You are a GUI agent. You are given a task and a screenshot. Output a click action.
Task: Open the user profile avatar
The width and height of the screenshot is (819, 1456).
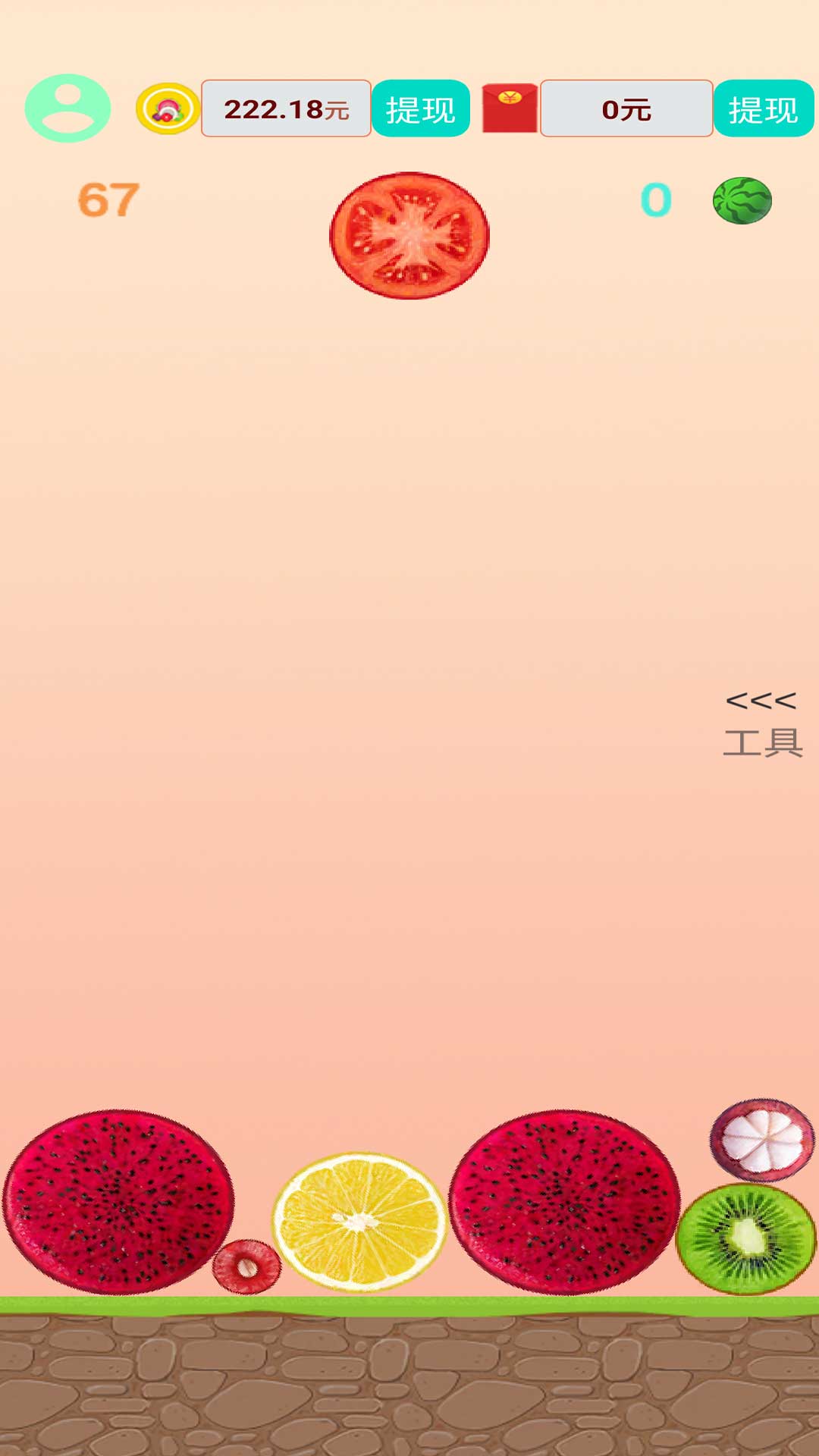click(x=67, y=108)
